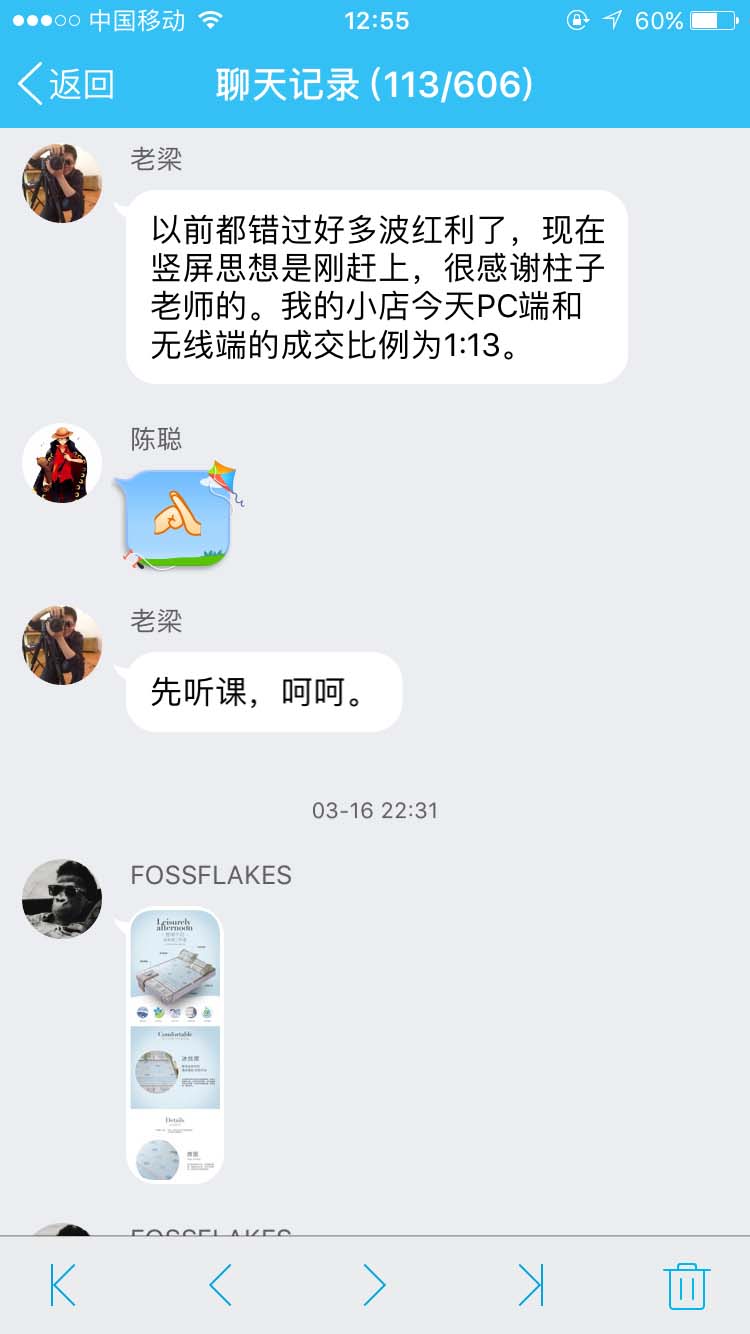Screen dimensions: 750x1334
Task: Open the product image sent by FOSSFLAKES
Action: point(175,1040)
